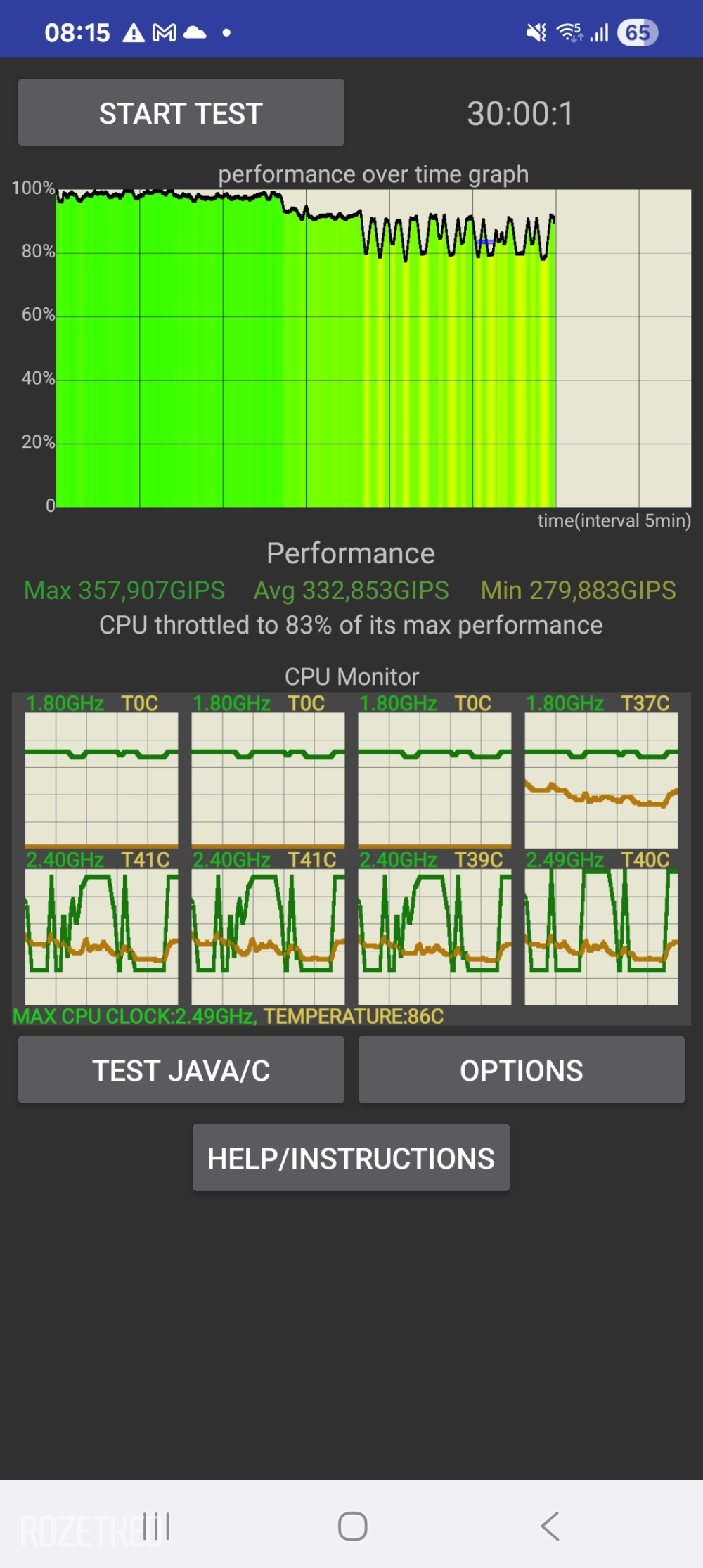Tap the START TEST button
Viewport: 703px width, 1568px height.
coord(181,113)
